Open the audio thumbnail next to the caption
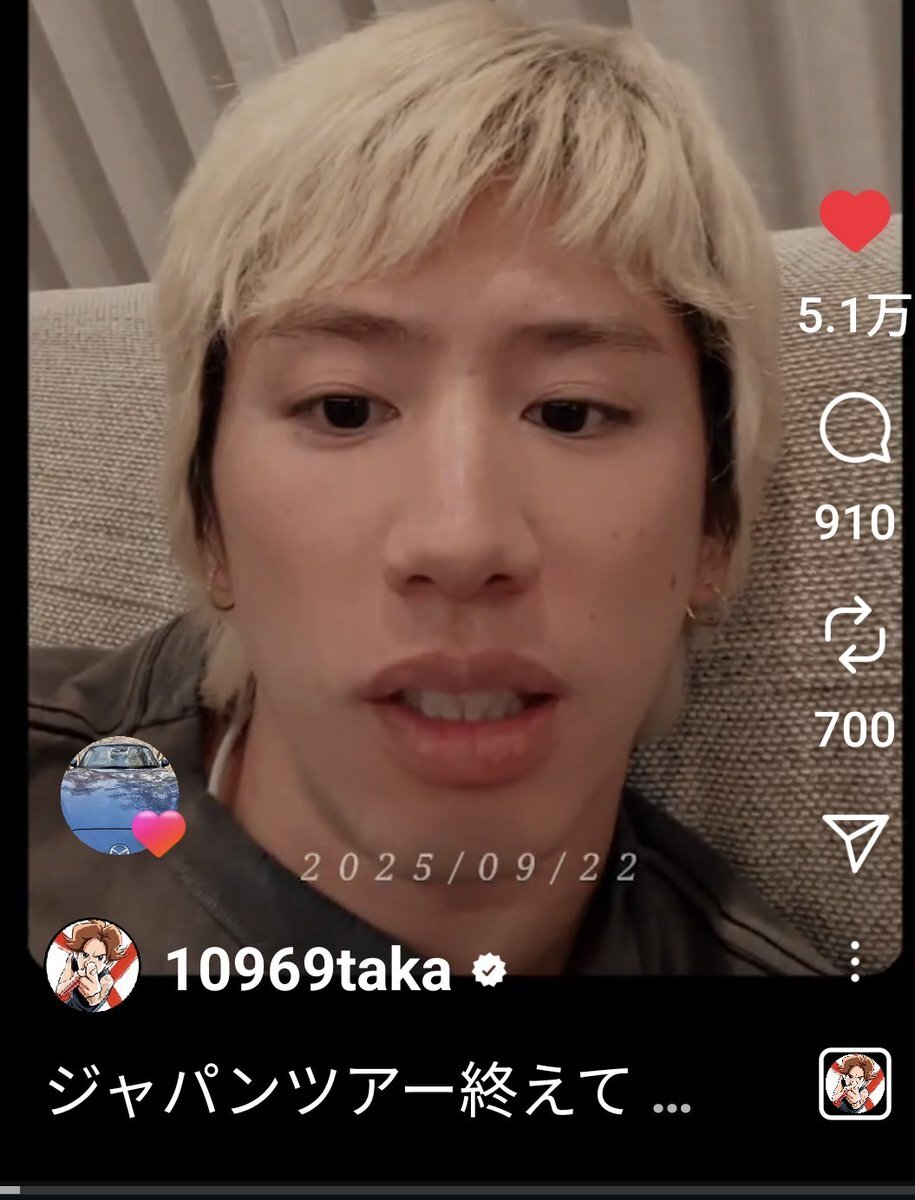 (x=854, y=1083)
